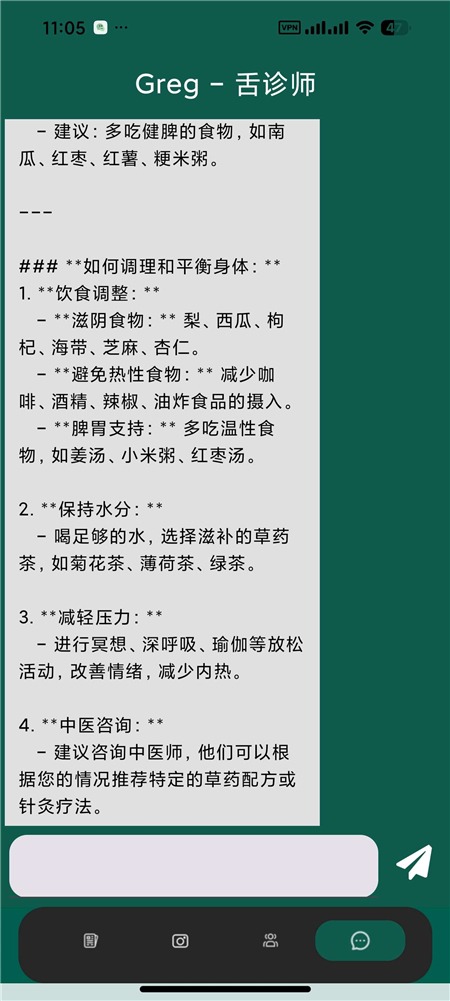Image resolution: width=450 pixels, height=1001 pixels.
Task: Tap the message input field
Action: coord(193,866)
